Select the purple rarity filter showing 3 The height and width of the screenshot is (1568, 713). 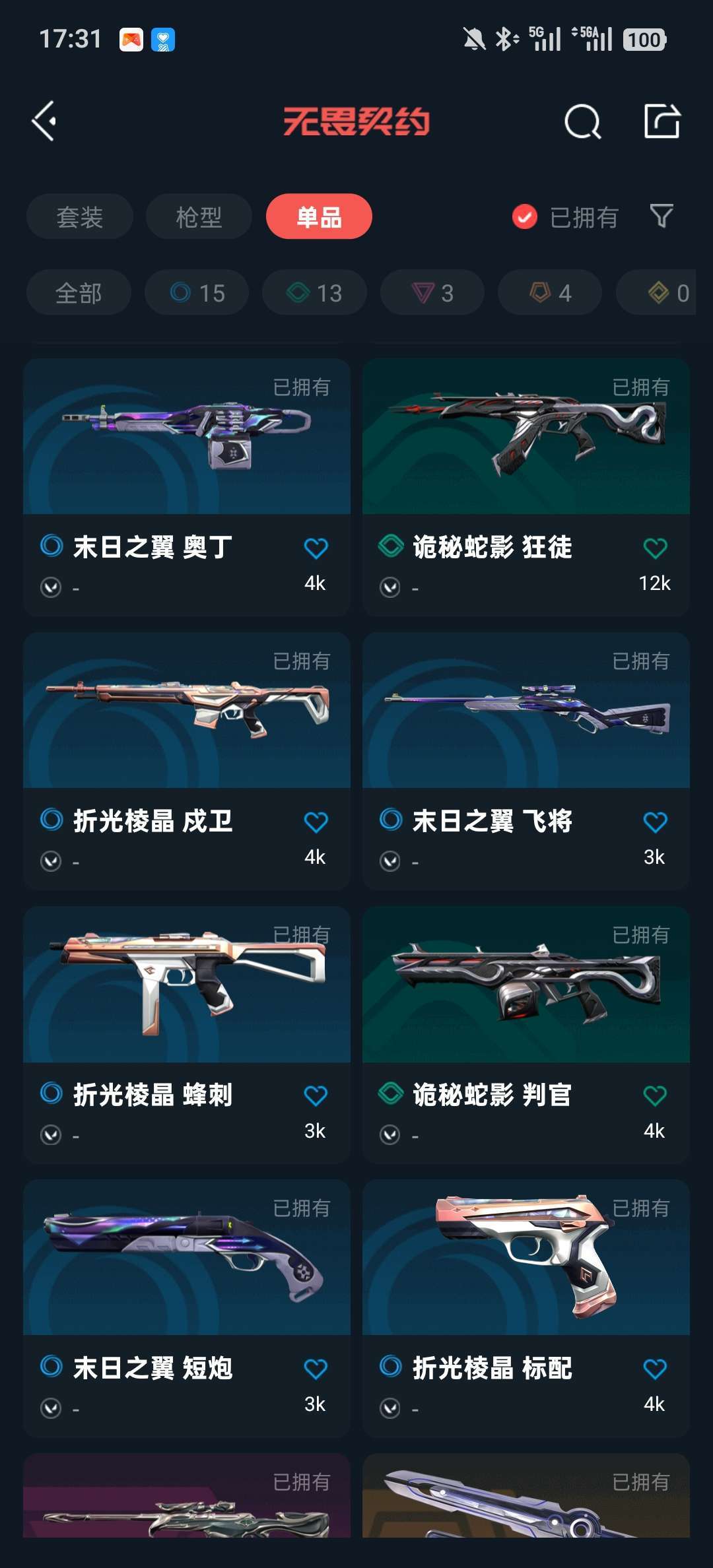point(431,293)
